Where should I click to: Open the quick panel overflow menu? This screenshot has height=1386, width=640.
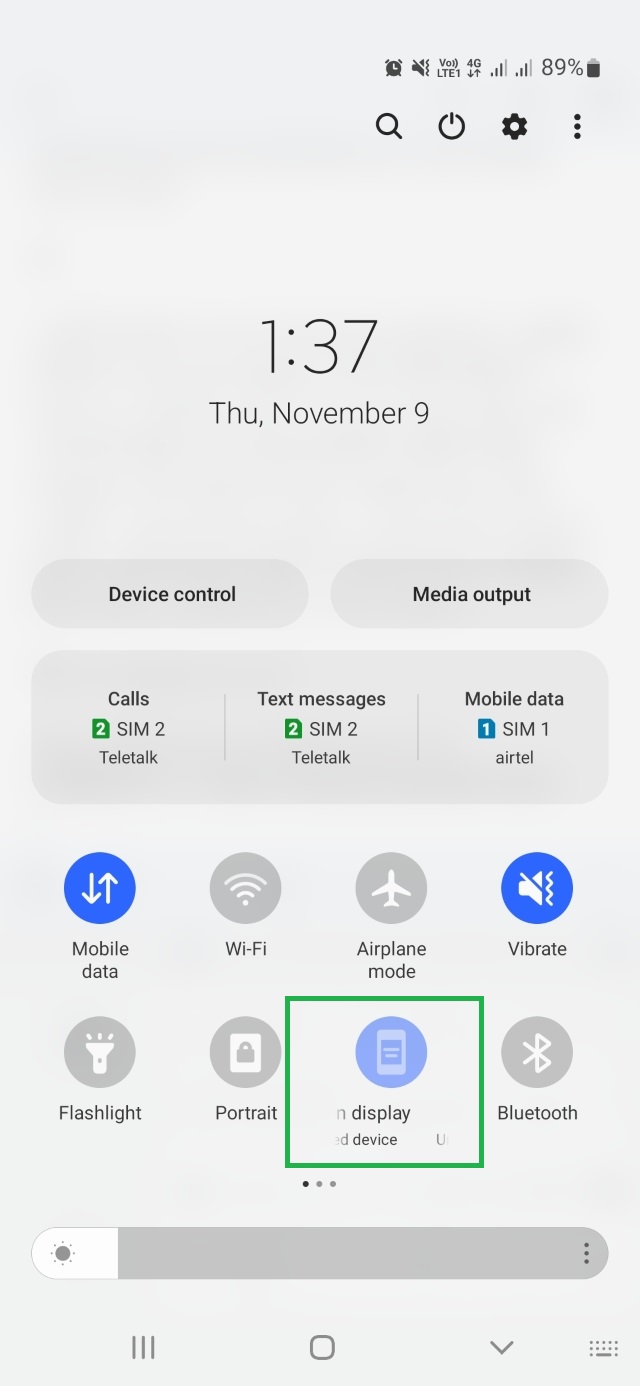(x=577, y=127)
